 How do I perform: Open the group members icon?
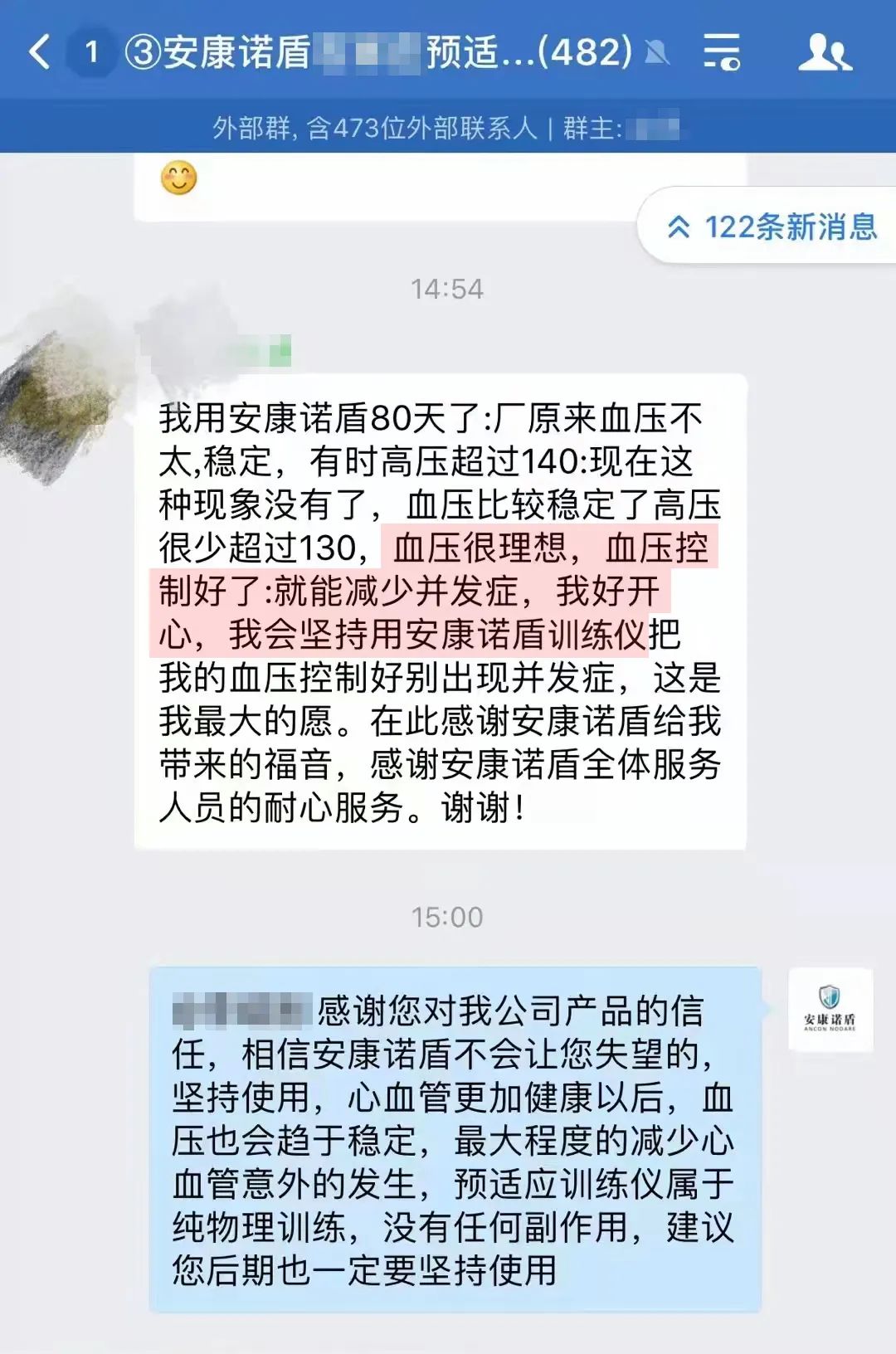pos(824,52)
